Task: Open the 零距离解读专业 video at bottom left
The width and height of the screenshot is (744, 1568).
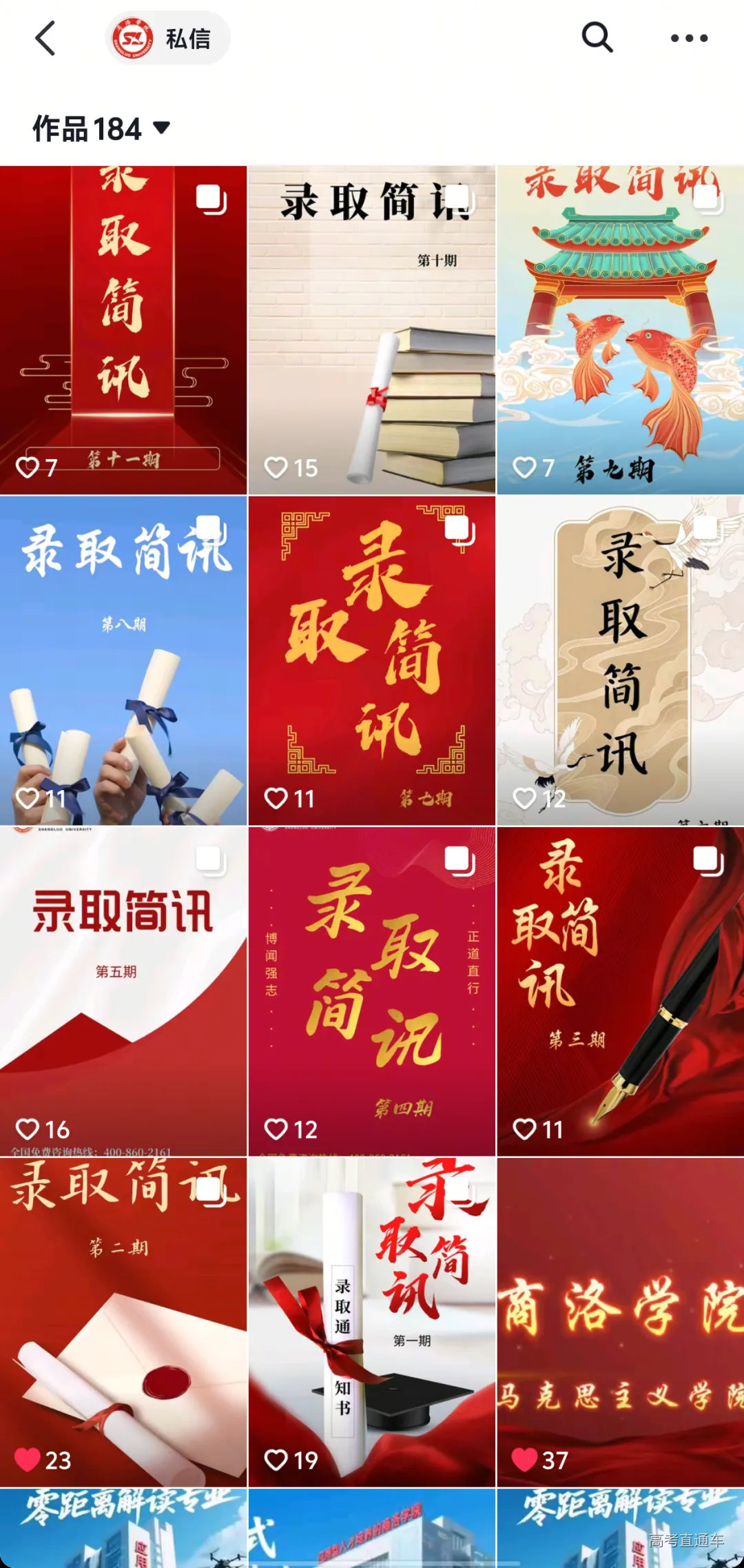Action: [124, 1537]
